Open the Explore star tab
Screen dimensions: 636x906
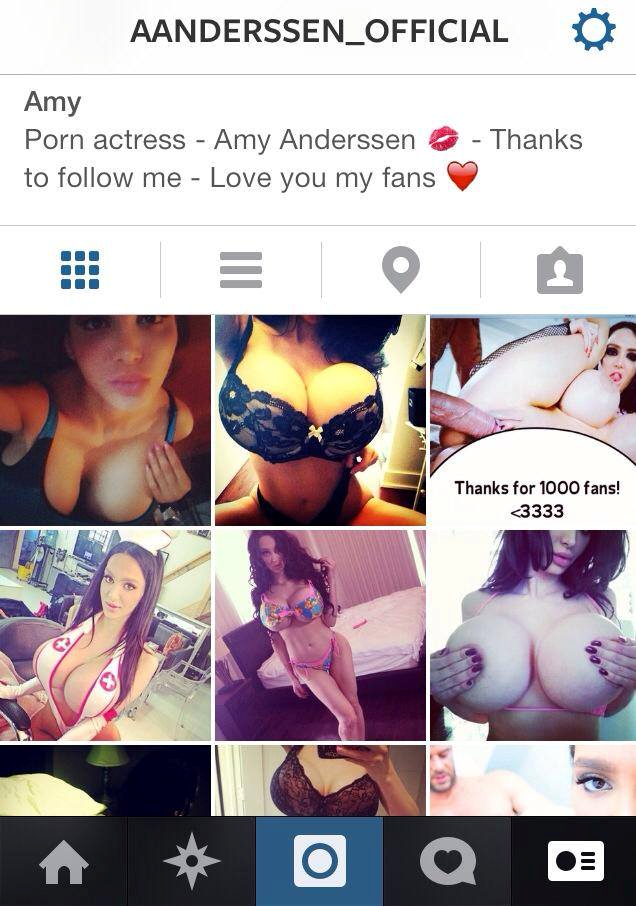coord(191,862)
